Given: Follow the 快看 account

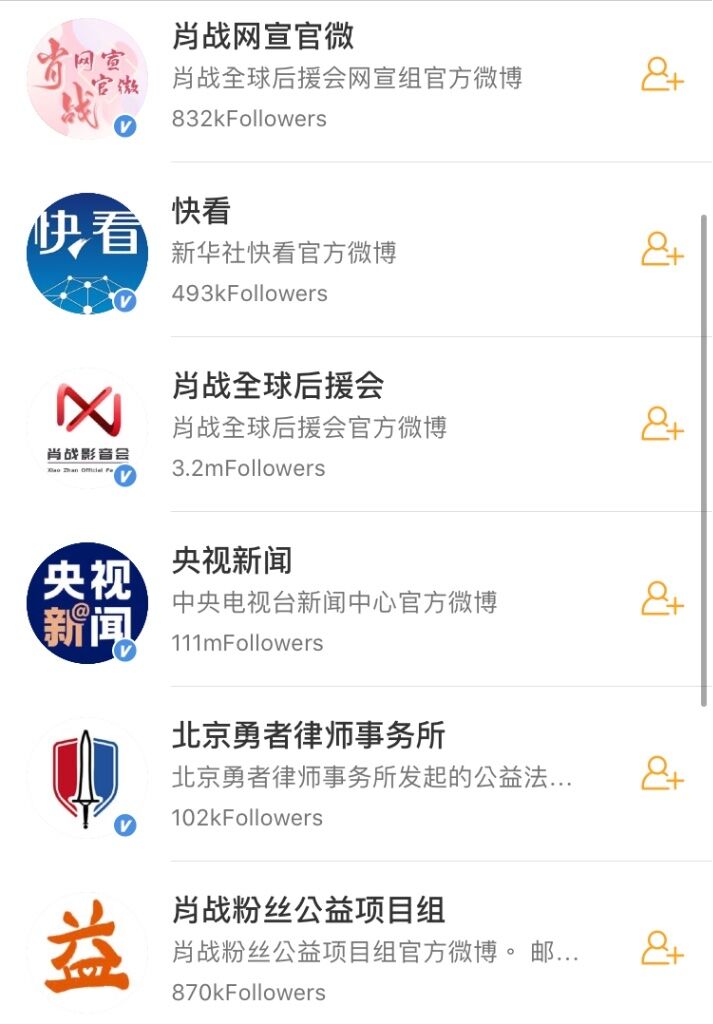Looking at the screenshot, I should tap(661, 250).
